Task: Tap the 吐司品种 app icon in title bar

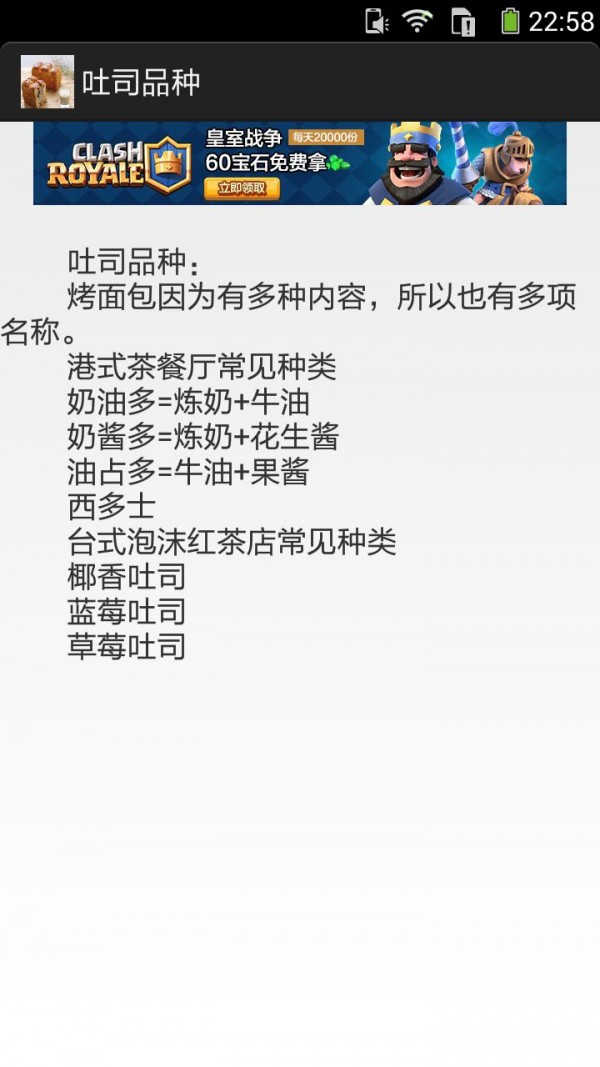Action: (47, 82)
